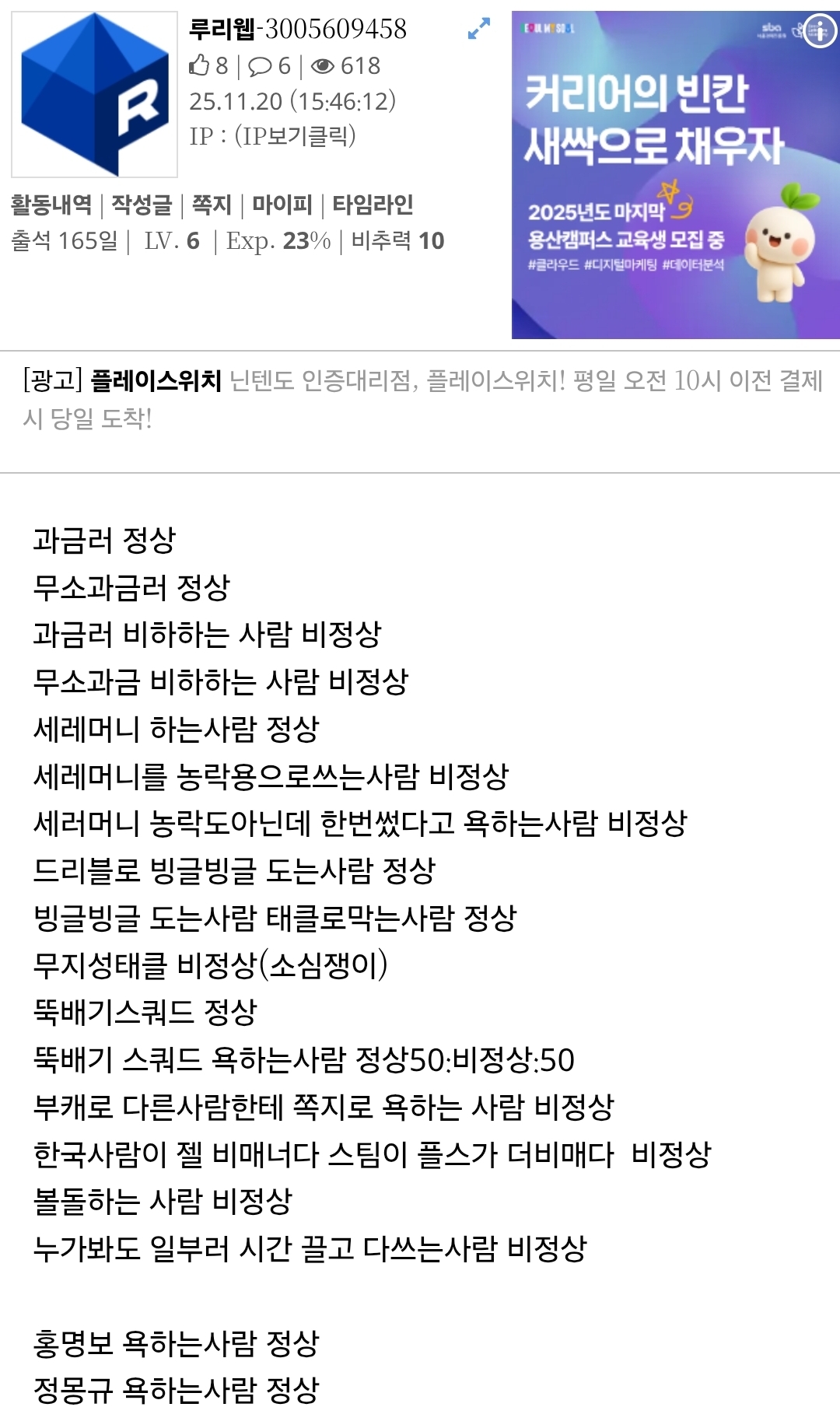Open the author's 마이피 page

282,205
